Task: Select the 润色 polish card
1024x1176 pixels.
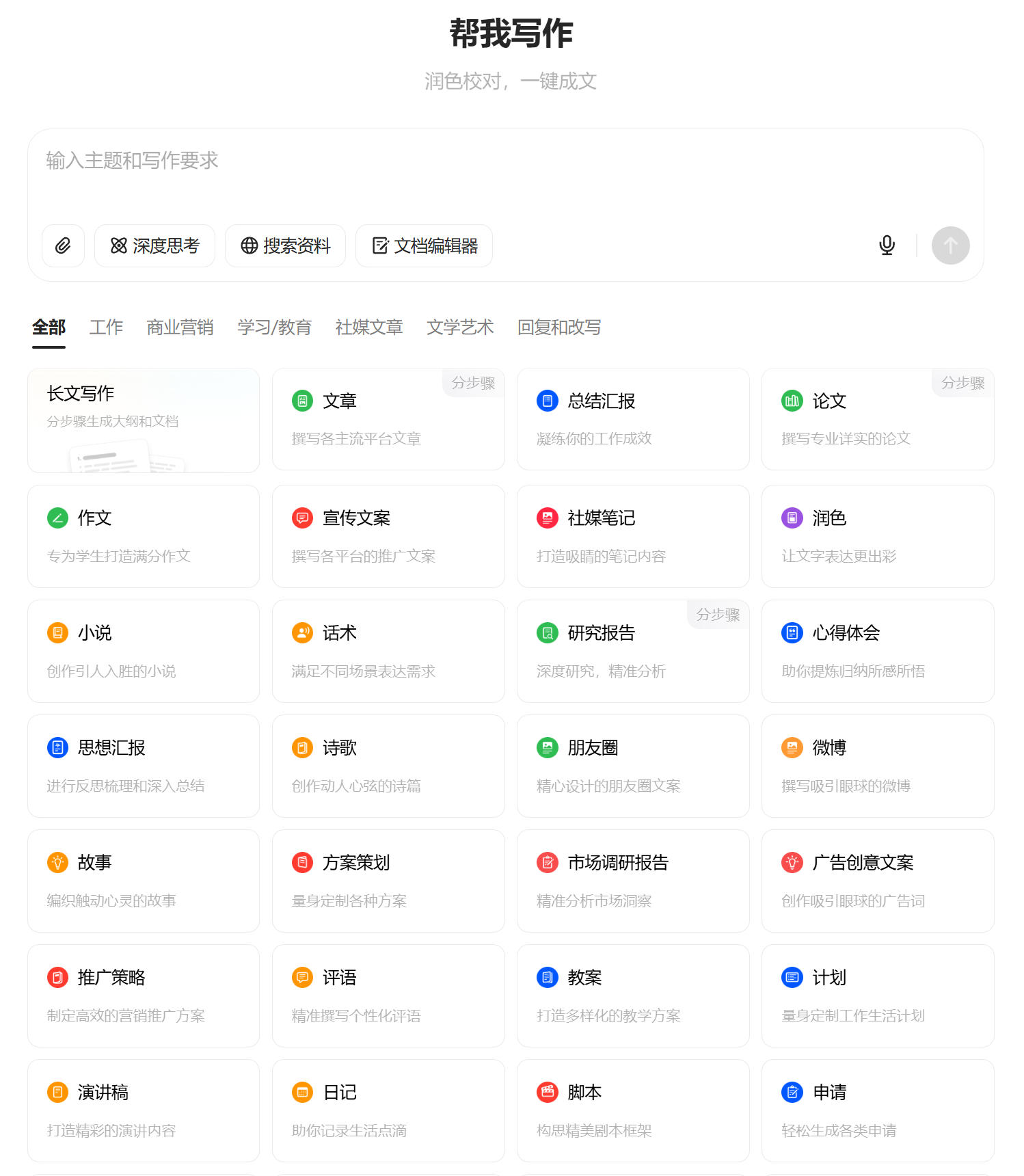Action: 878,536
